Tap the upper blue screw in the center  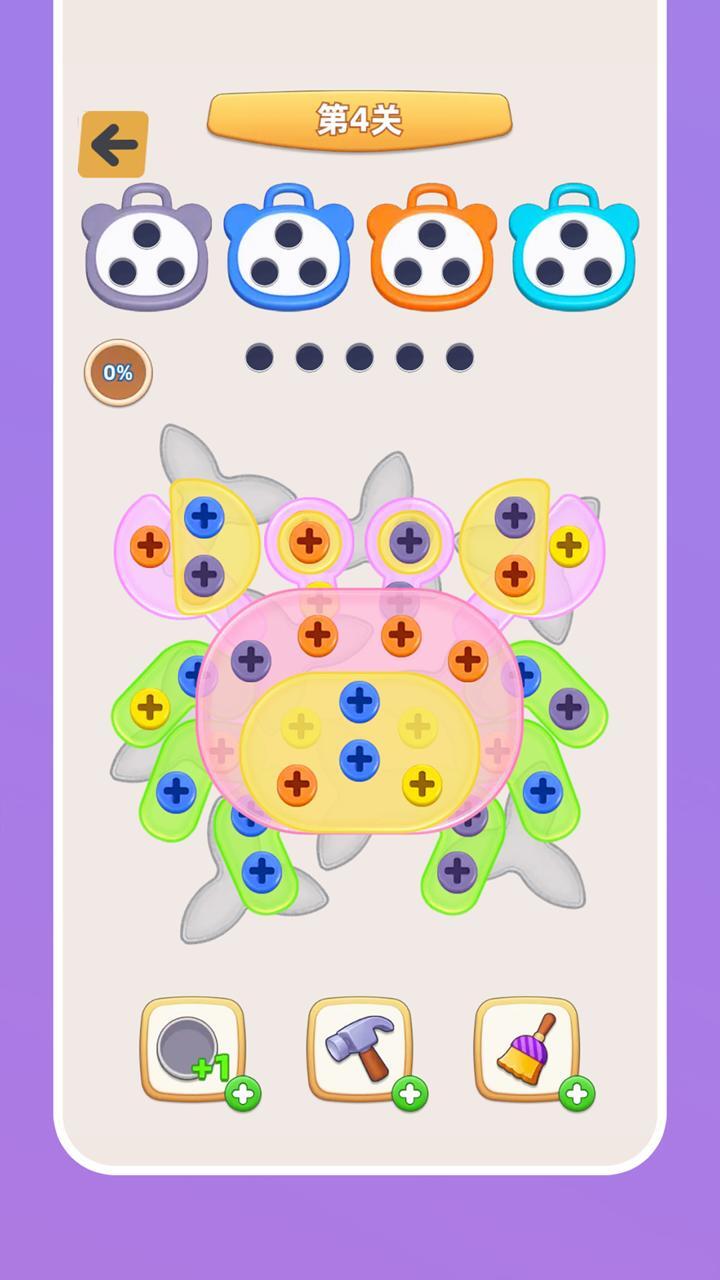tap(359, 701)
